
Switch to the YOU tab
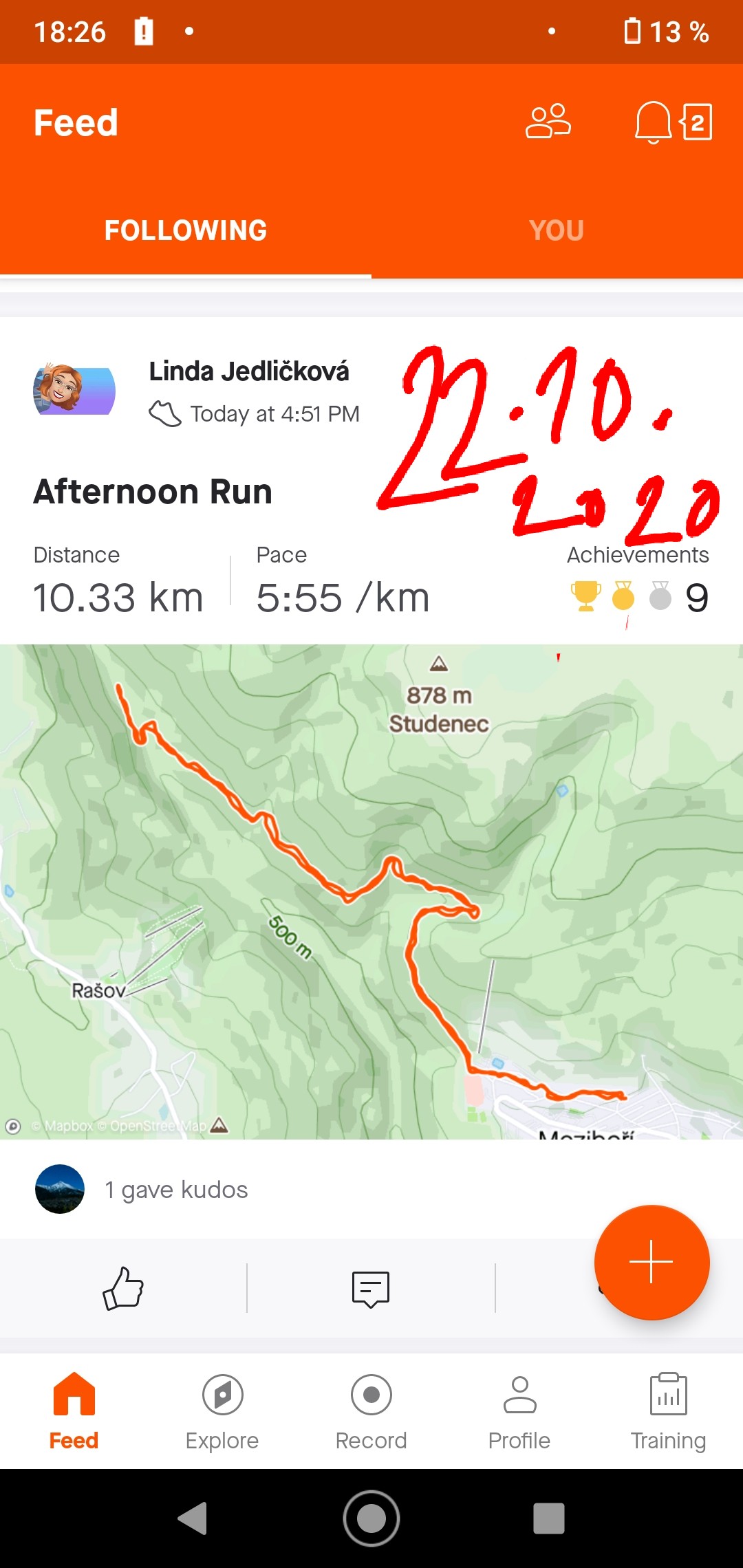coord(557,230)
